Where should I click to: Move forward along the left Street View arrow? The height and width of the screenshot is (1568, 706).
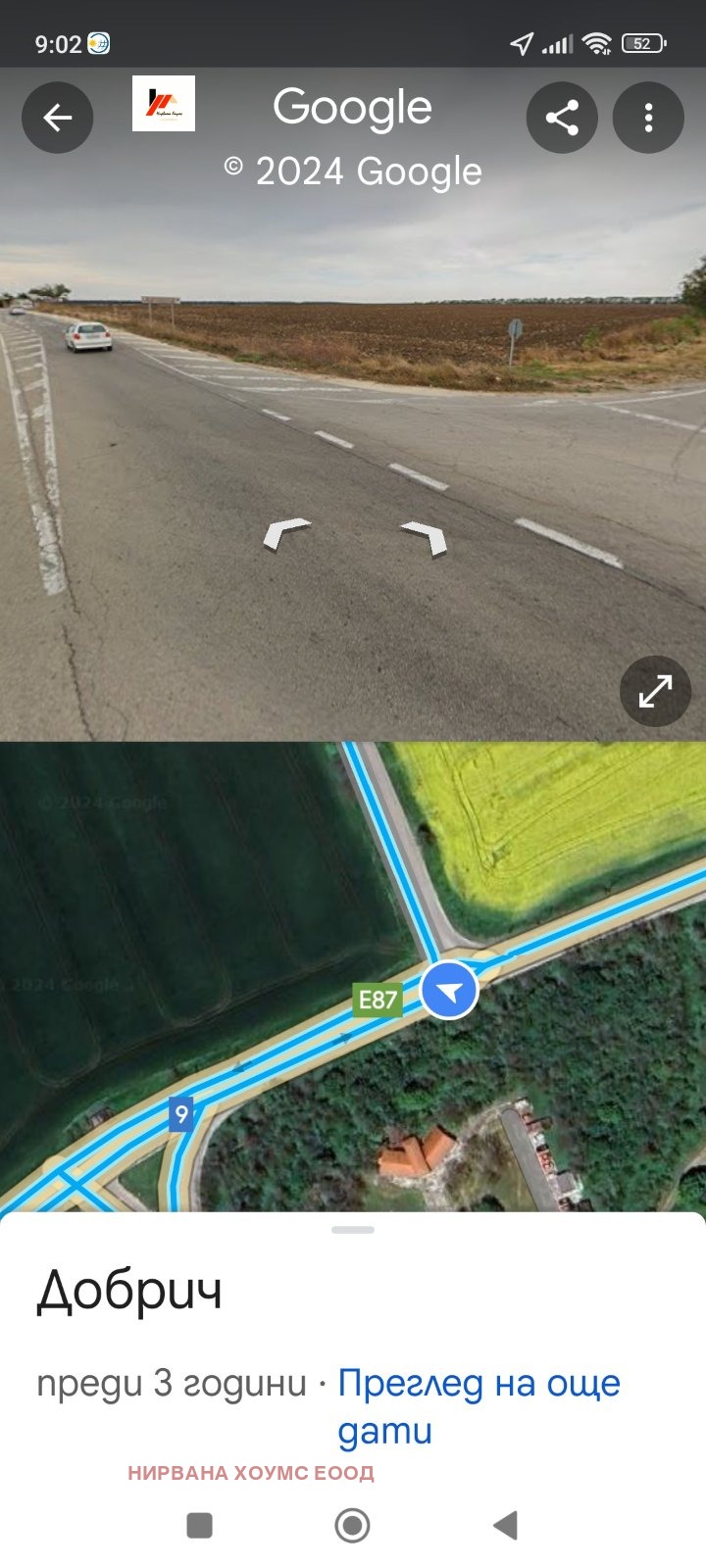pyautogui.click(x=285, y=534)
